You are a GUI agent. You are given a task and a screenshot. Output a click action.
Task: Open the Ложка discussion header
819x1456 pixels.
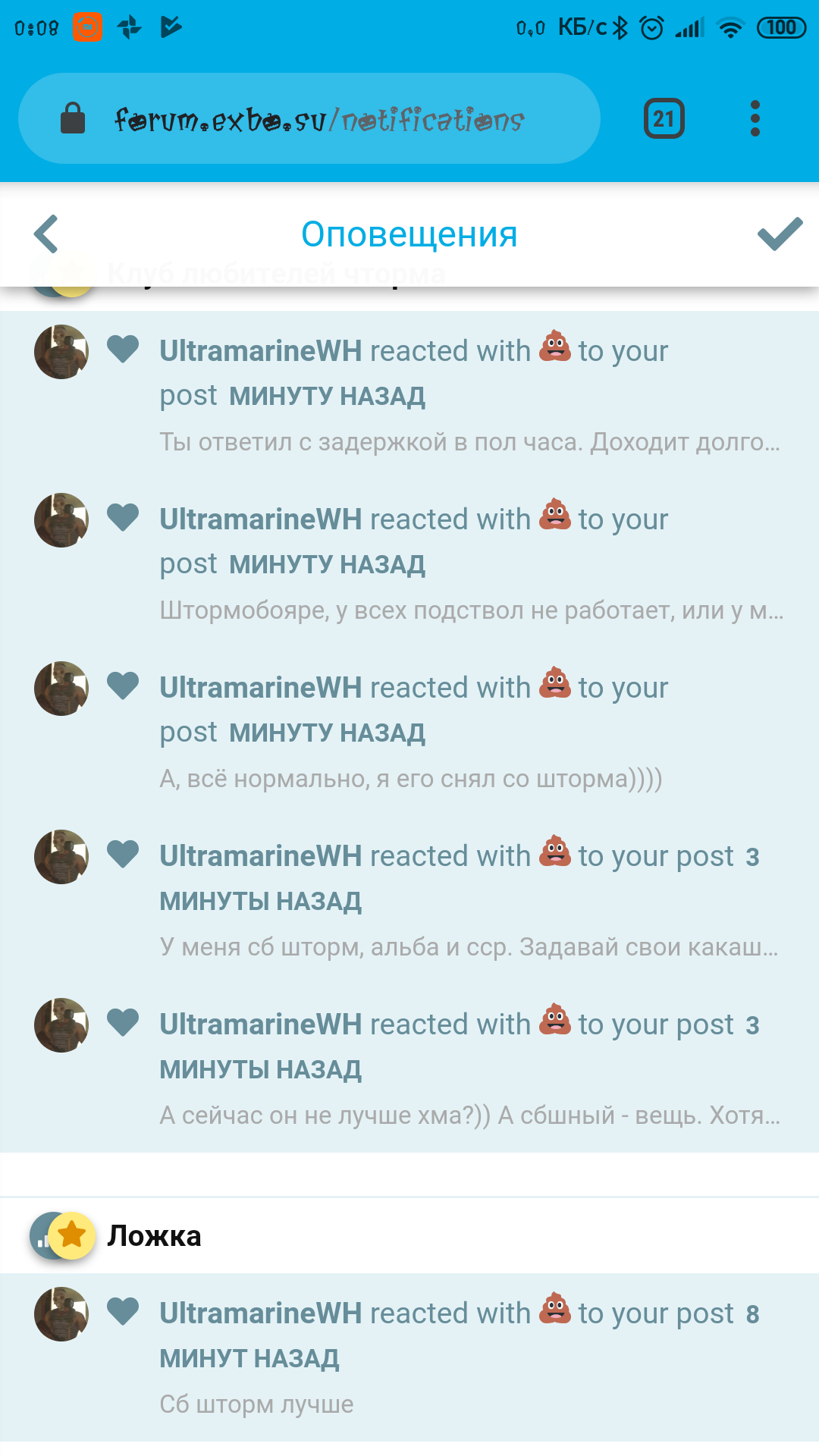(154, 1236)
